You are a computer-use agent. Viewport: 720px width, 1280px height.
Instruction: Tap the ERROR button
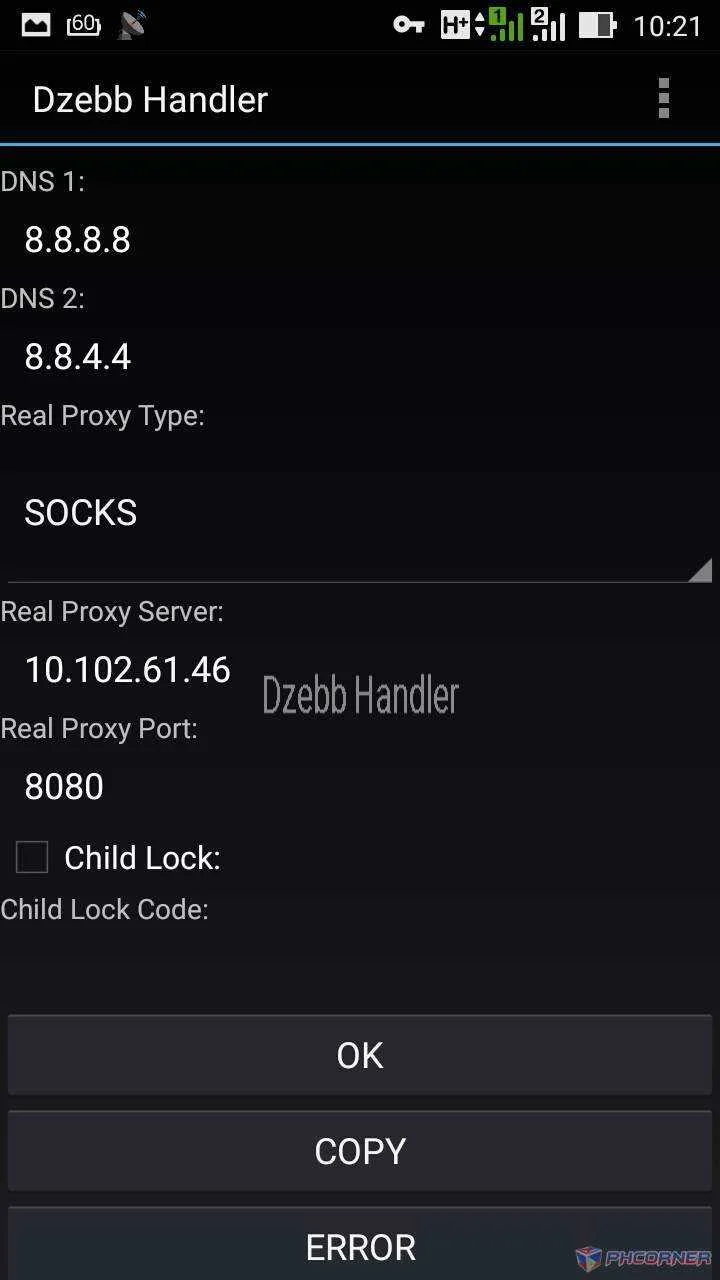pos(360,1246)
